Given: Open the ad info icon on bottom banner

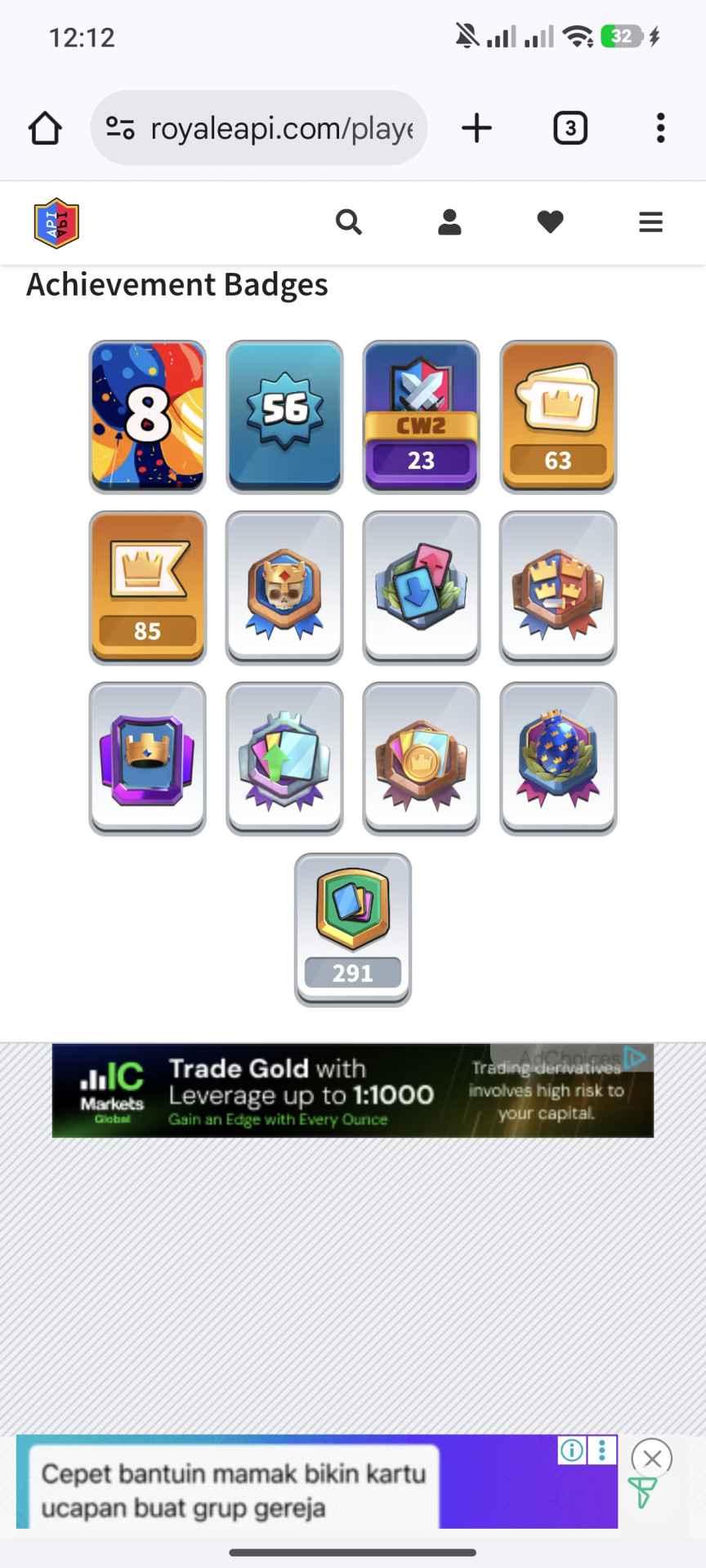Looking at the screenshot, I should (x=572, y=1450).
